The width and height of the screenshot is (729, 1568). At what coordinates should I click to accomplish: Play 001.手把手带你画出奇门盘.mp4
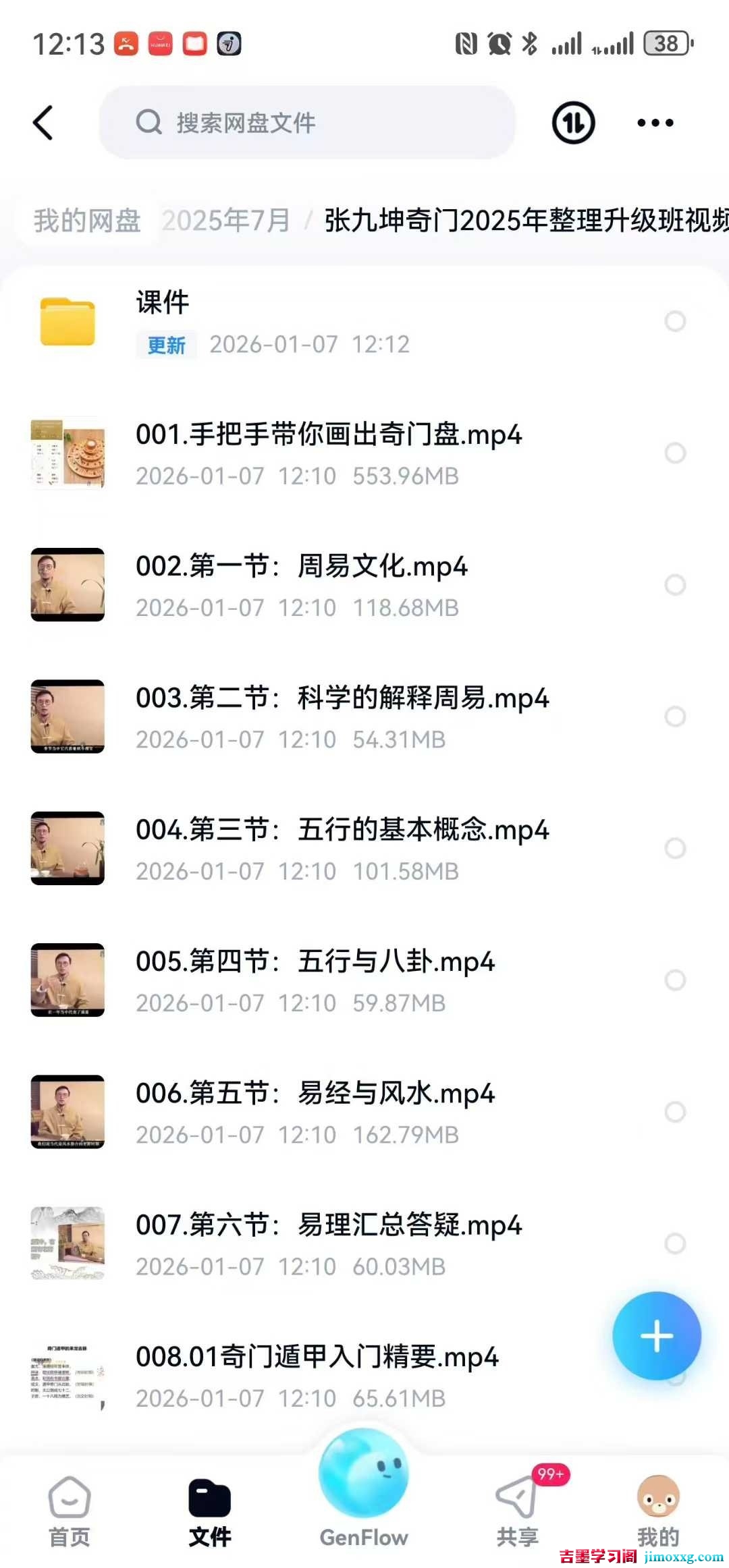[x=329, y=452]
